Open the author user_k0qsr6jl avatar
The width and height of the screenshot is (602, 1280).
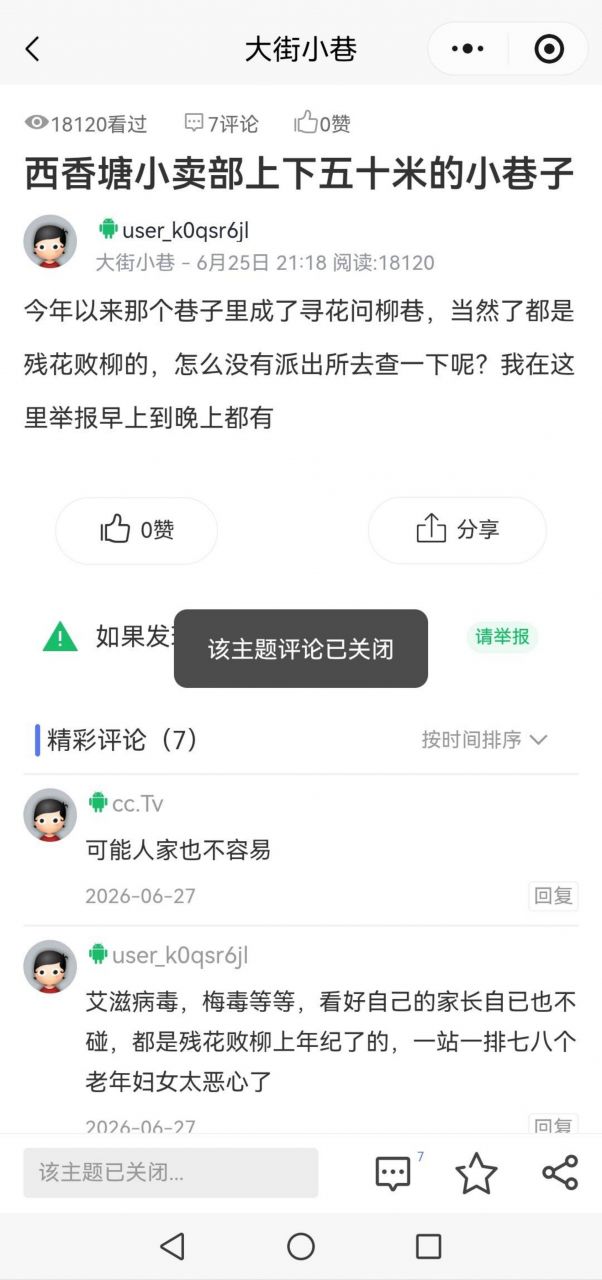[x=50, y=242]
